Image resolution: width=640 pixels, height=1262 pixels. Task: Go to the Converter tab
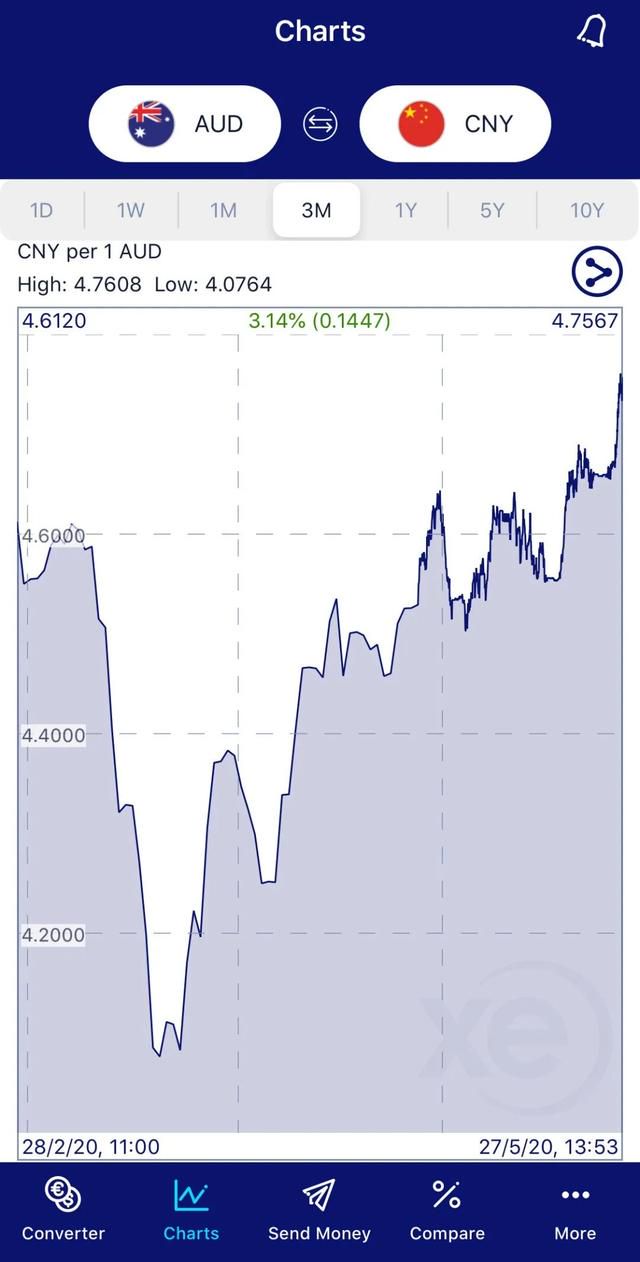(x=63, y=1210)
